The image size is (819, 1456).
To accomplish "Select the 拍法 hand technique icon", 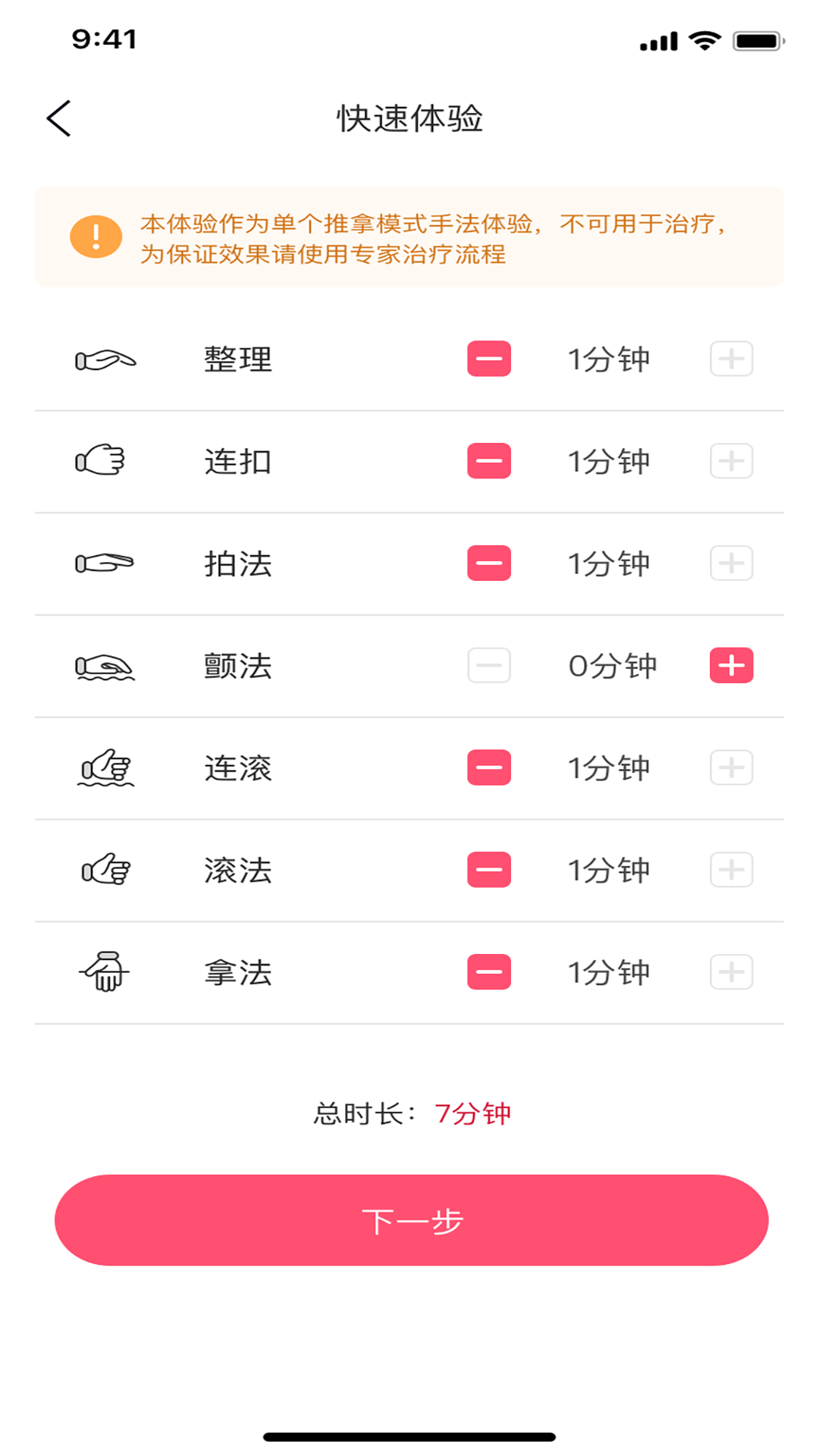I will tap(105, 563).
